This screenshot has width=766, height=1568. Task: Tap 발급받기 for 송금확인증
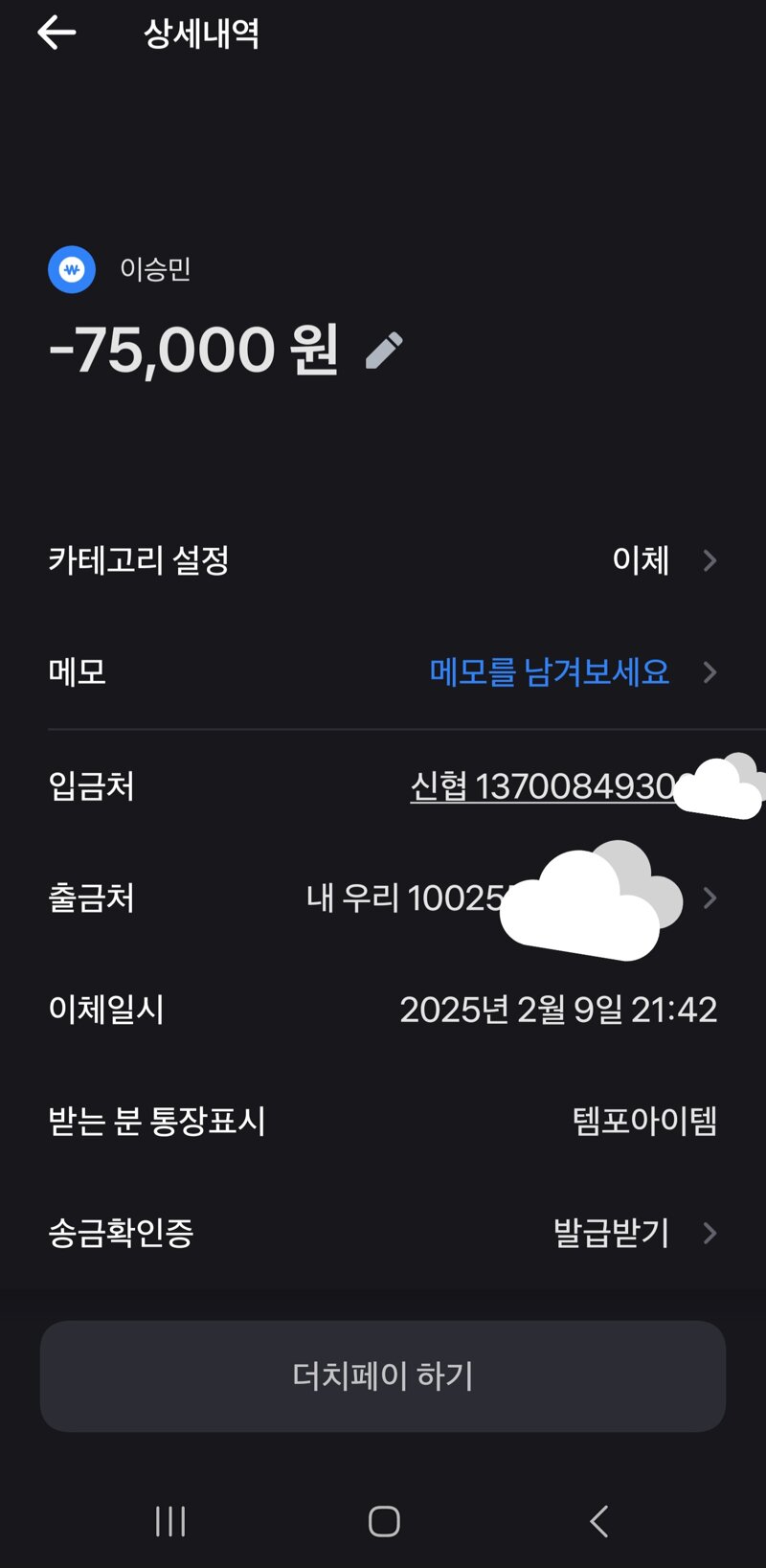(611, 1233)
